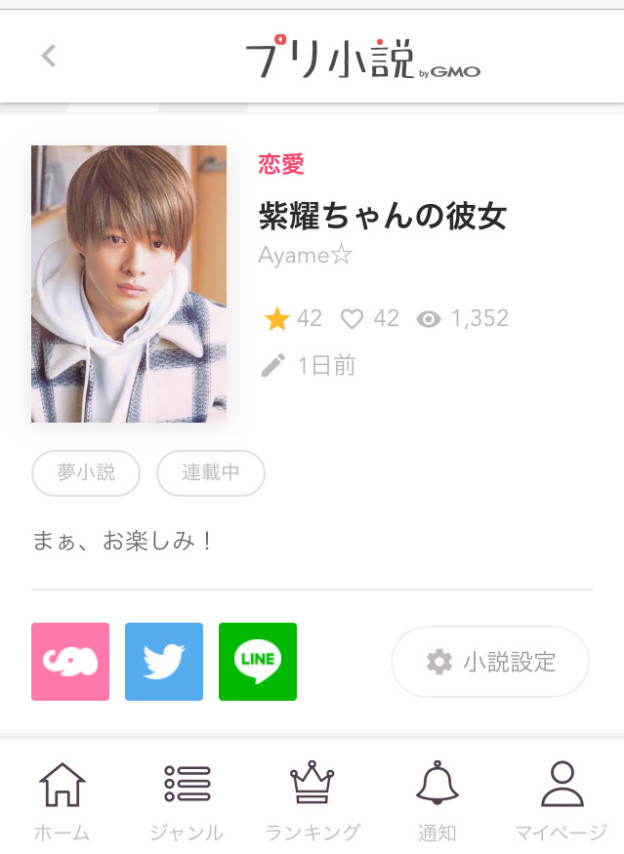
Task: Share this novel on Twitter
Action: tap(164, 661)
